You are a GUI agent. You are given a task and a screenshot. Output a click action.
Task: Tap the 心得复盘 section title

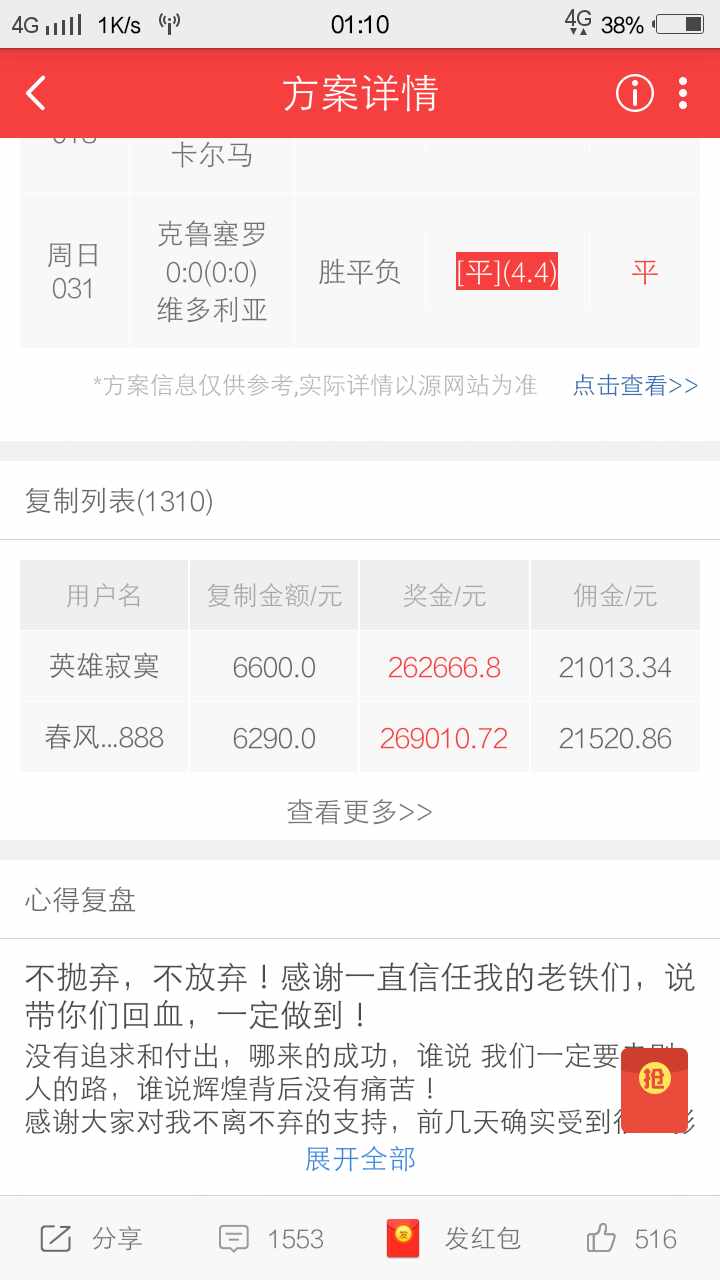[80, 900]
